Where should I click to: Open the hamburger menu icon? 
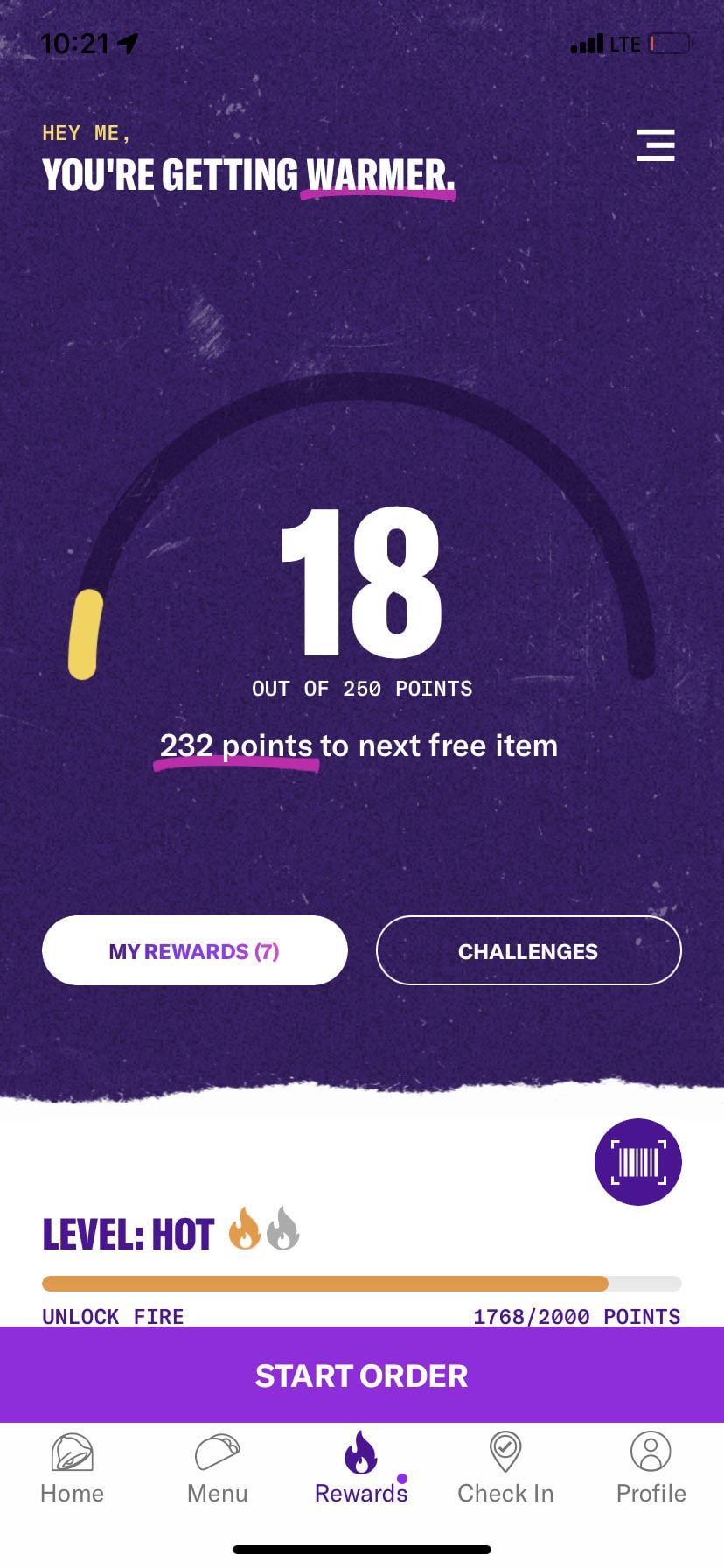pyautogui.click(x=655, y=145)
